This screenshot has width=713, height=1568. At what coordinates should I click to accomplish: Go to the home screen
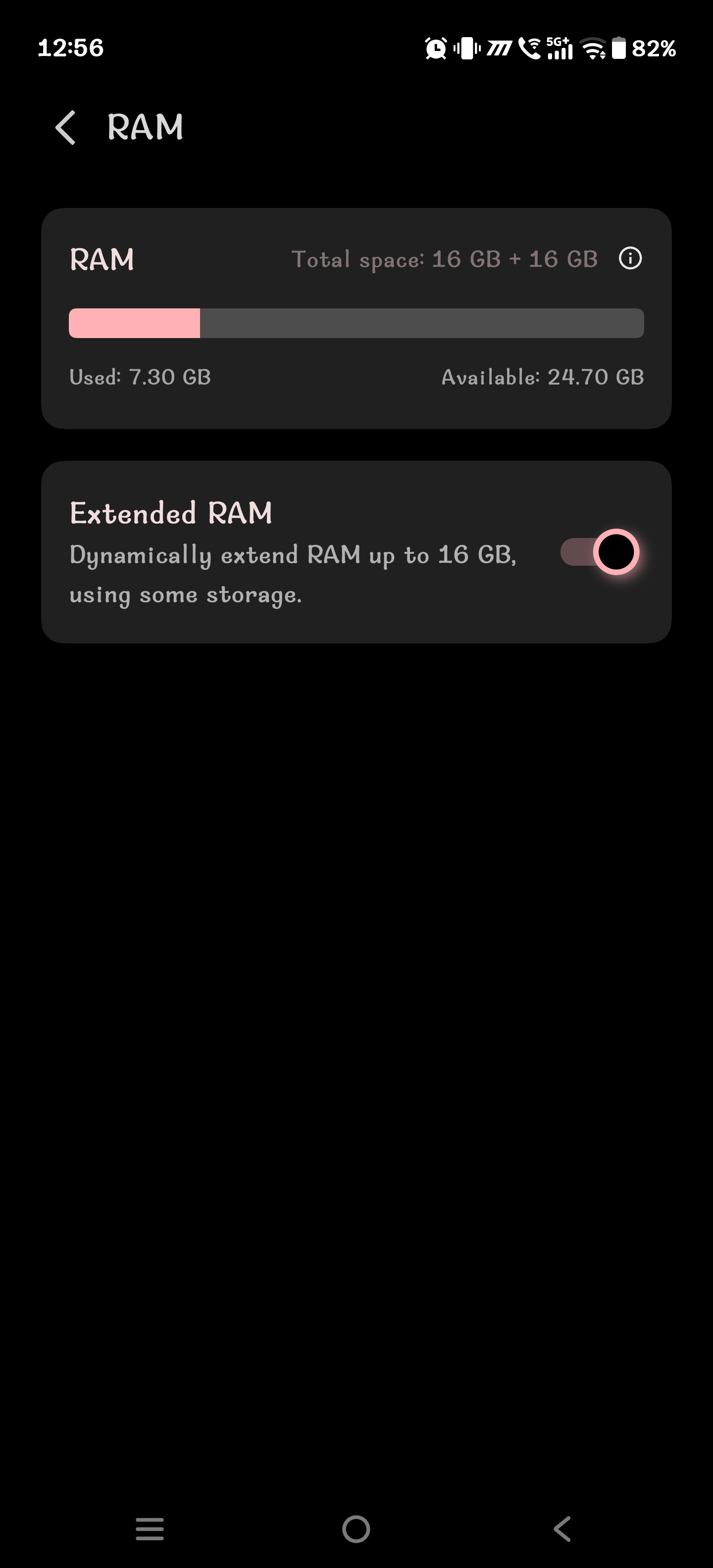coord(356,1528)
